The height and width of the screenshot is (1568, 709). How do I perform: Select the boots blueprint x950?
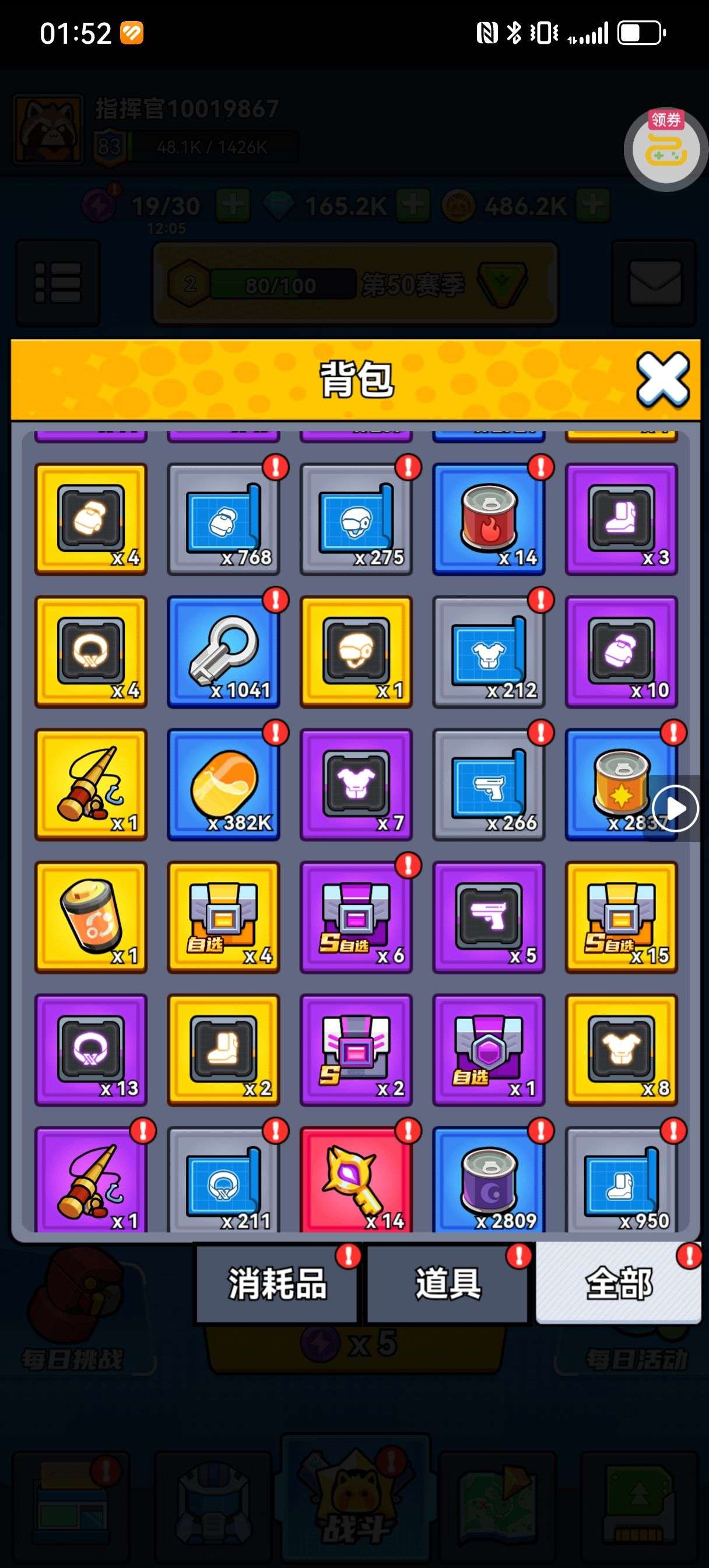pyautogui.click(x=621, y=1178)
